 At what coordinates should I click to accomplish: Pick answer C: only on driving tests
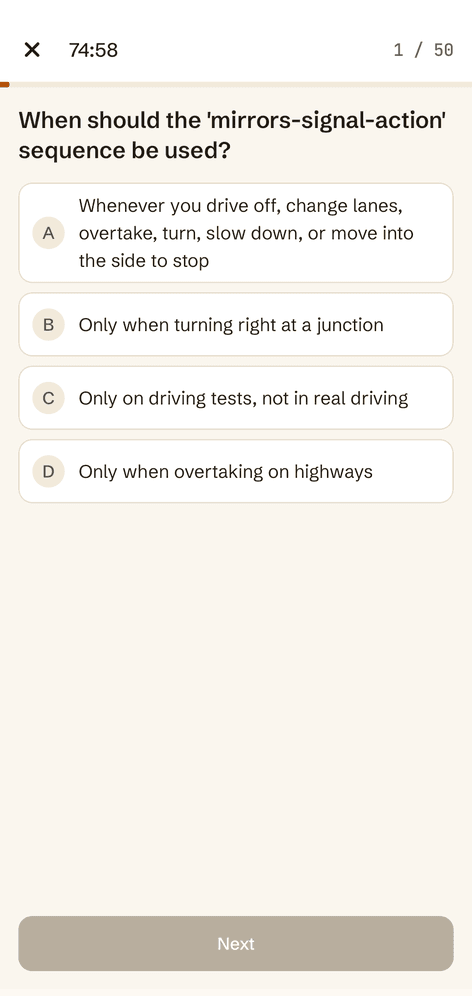[236, 398]
